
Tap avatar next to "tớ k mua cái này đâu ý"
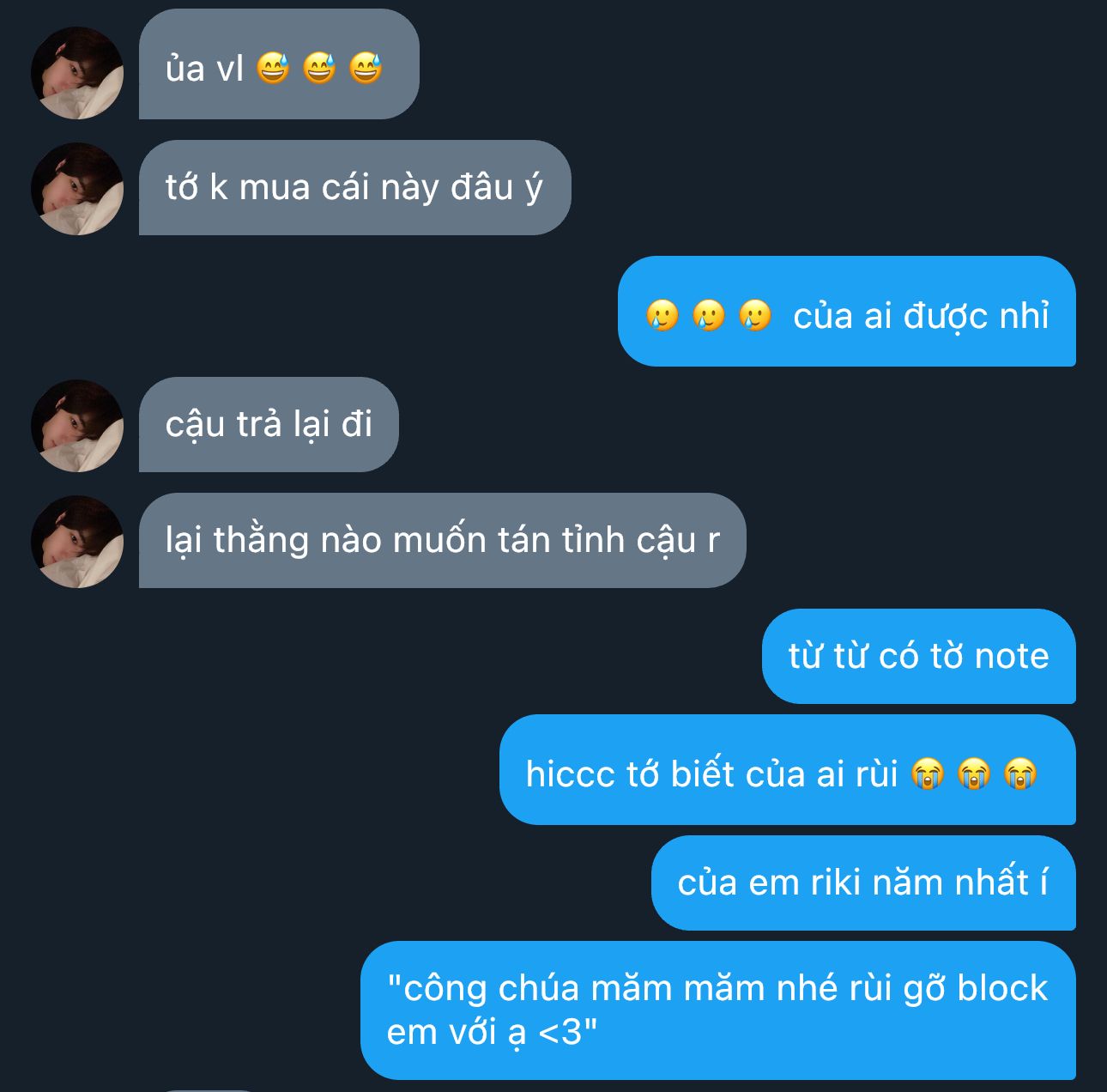pos(77,189)
